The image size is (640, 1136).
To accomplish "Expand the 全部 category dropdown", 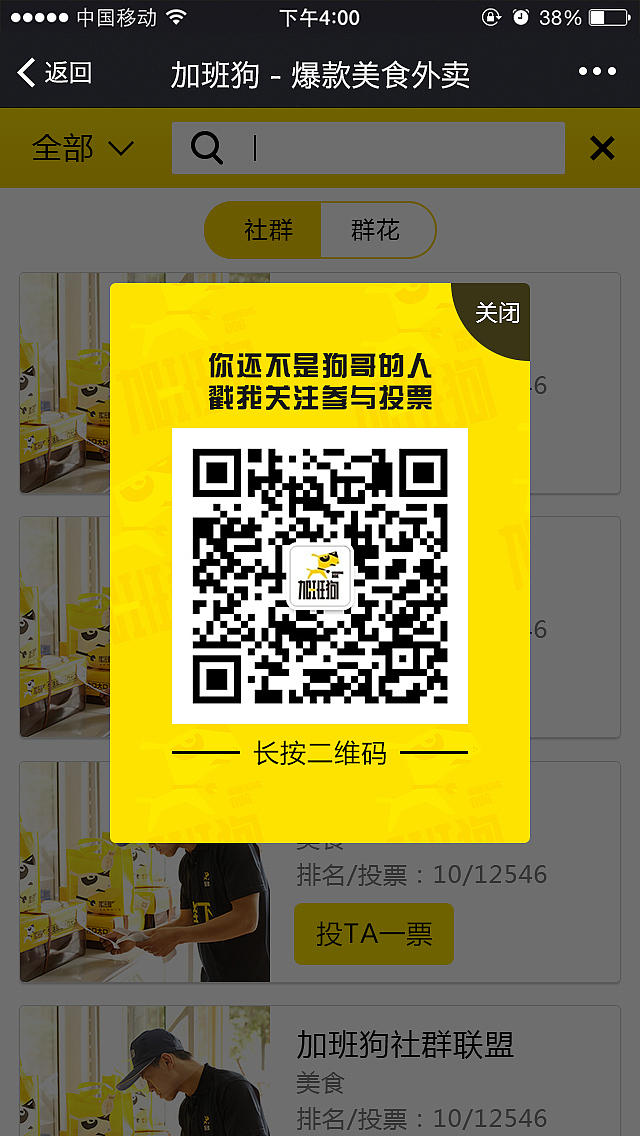I will pyautogui.click(x=82, y=149).
